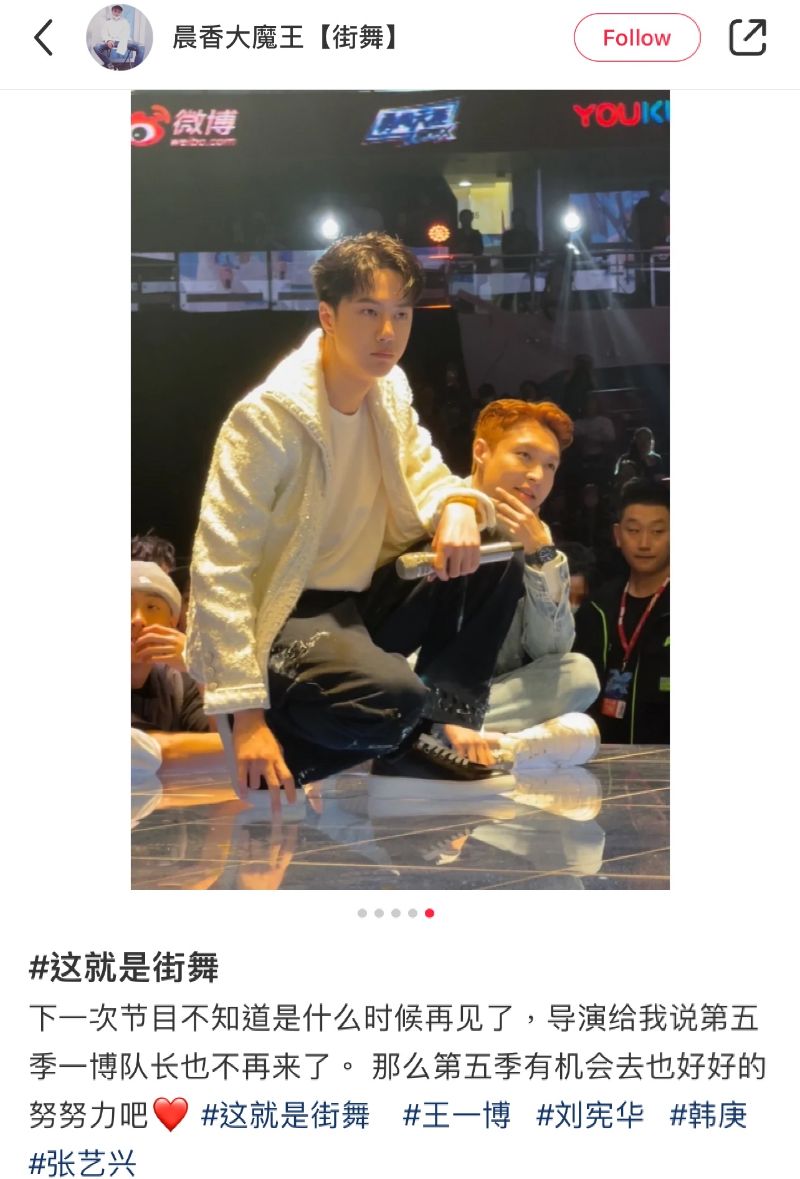Screen dimensions: 800x1179
Task: Open the bold #这就是街舞 topic heading
Action: pos(124,967)
